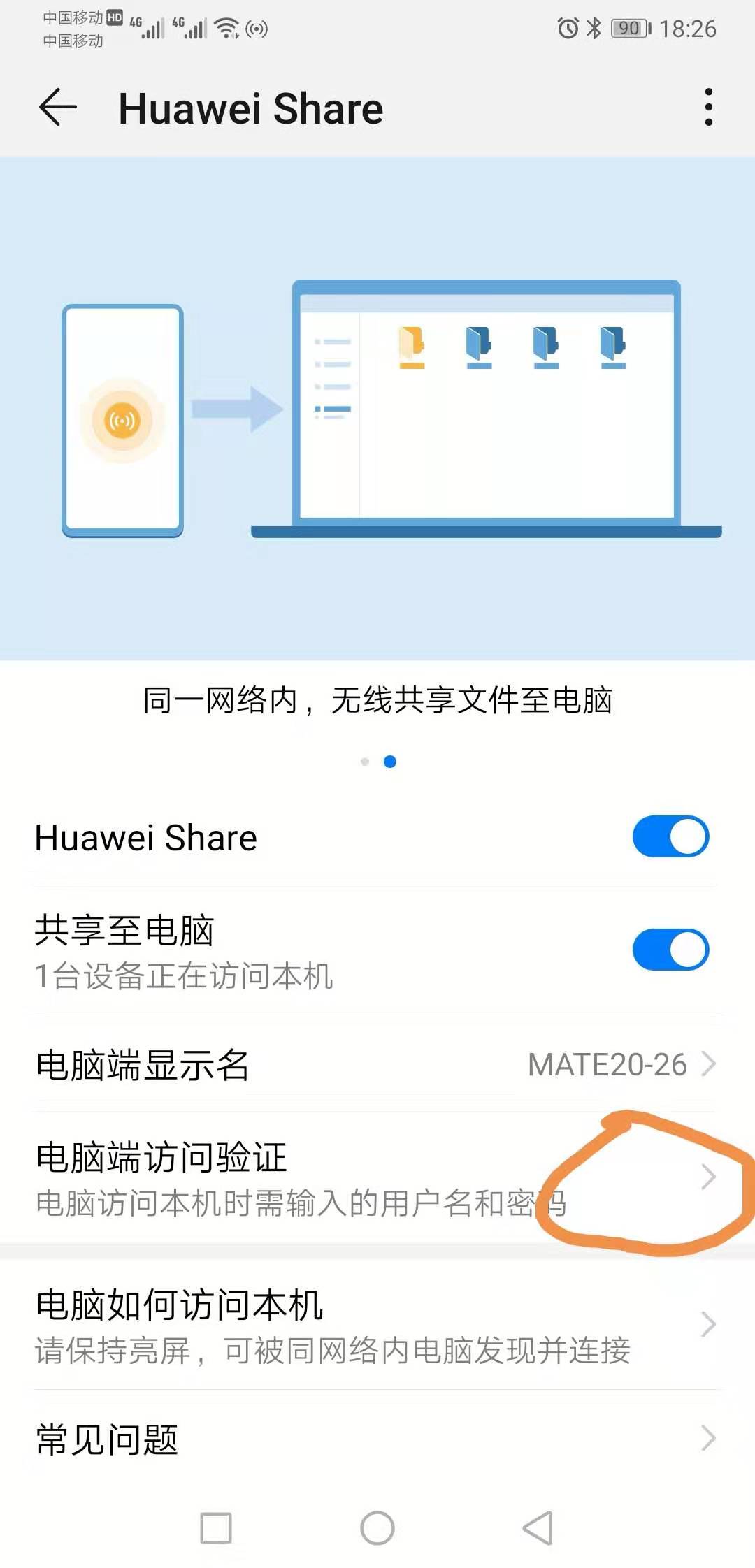The image size is (755, 1568).
Task: Disable the 共享至电脑 switch
Action: pos(670,949)
